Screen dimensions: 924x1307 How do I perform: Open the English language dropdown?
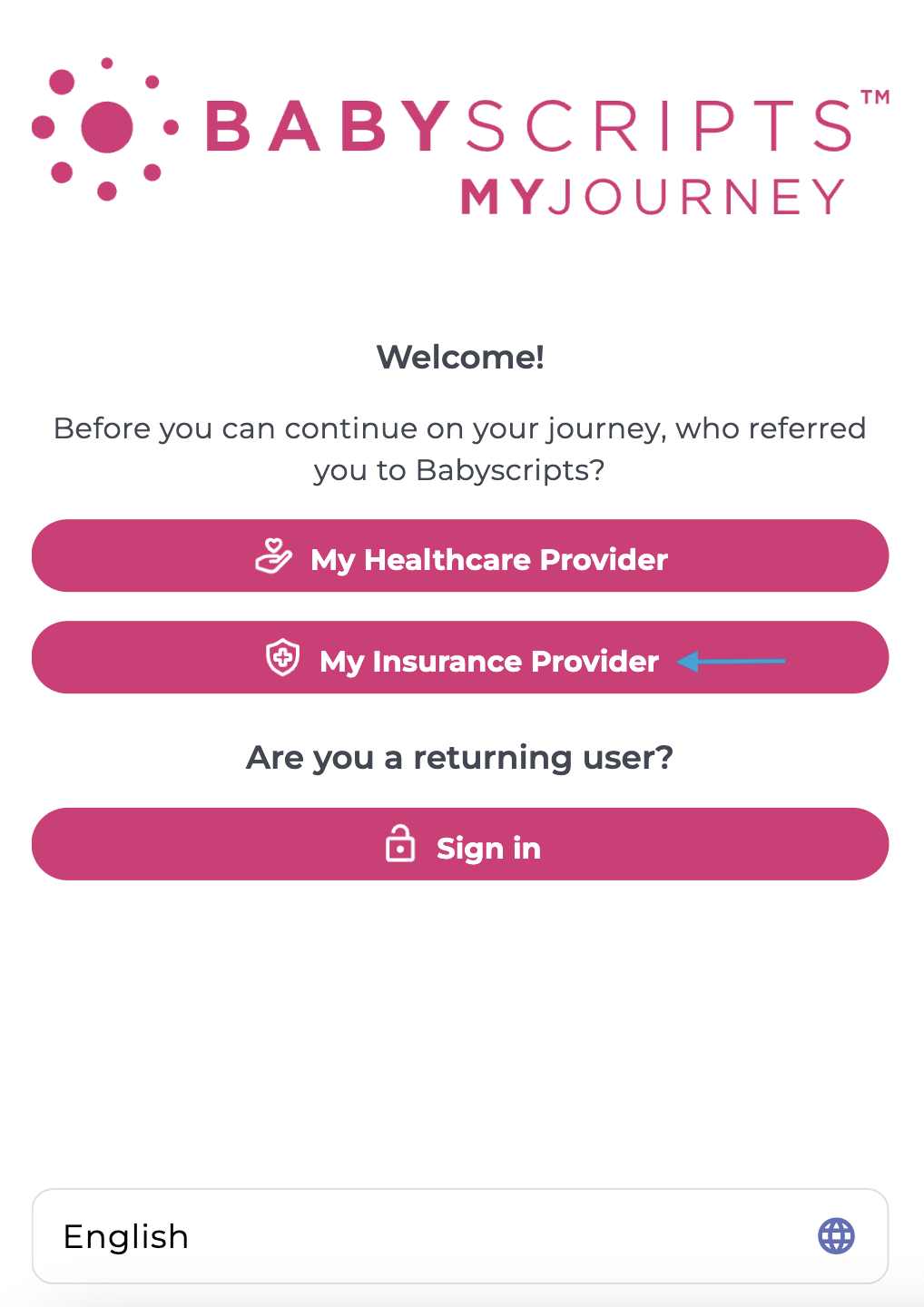click(x=460, y=1236)
